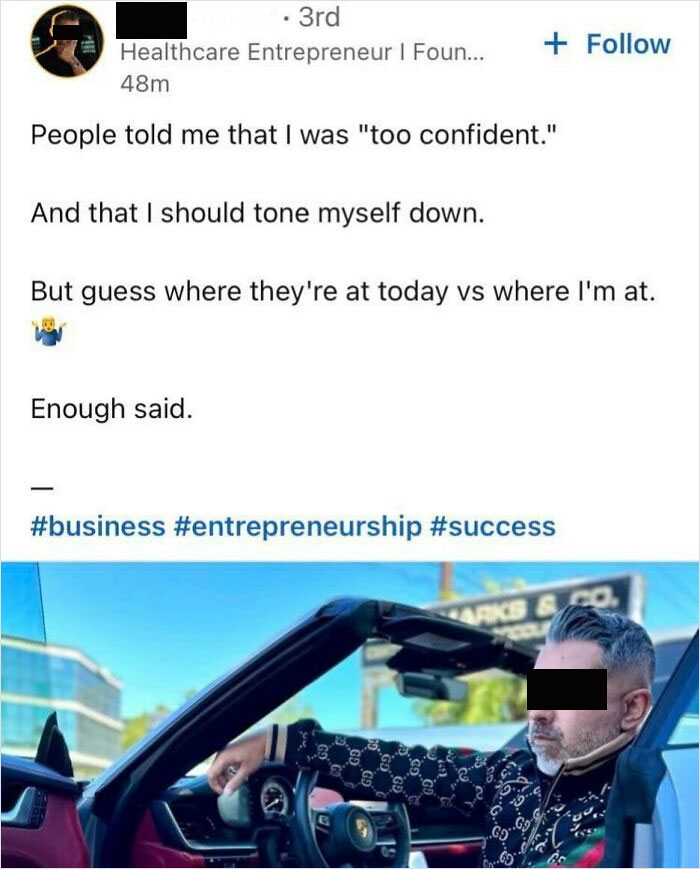The image size is (700, 869).
Task: Open the #success hashtag
Action: click(x=493, y=526)
